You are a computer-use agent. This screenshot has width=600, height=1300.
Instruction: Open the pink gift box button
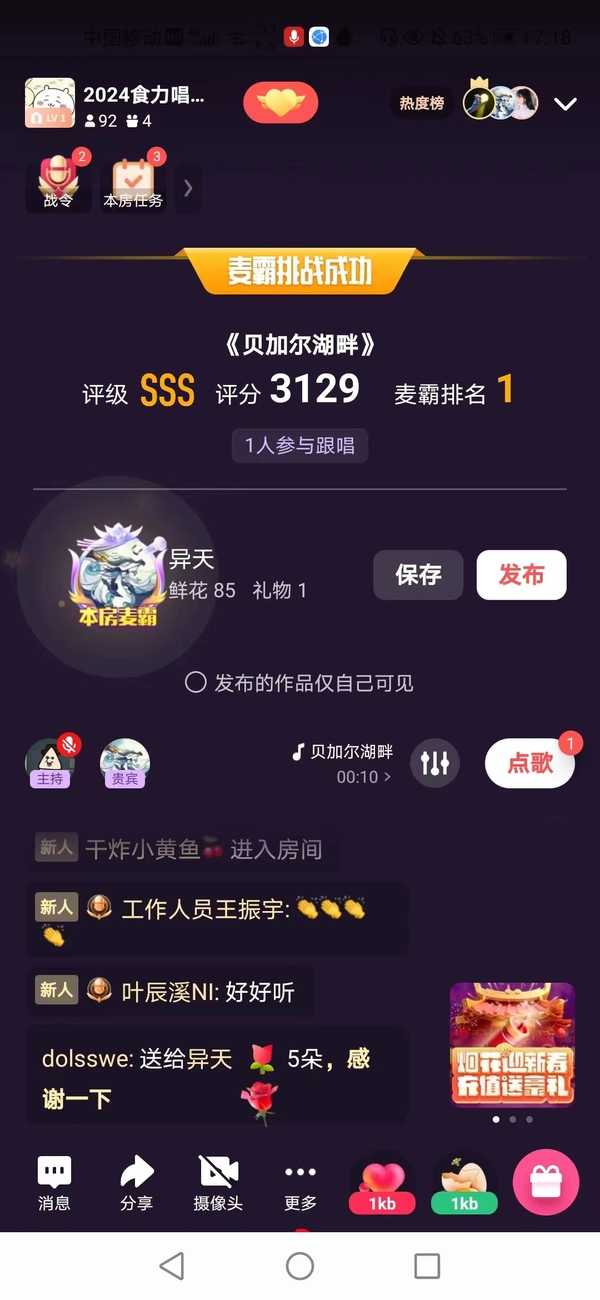[x=546, y=1183]
